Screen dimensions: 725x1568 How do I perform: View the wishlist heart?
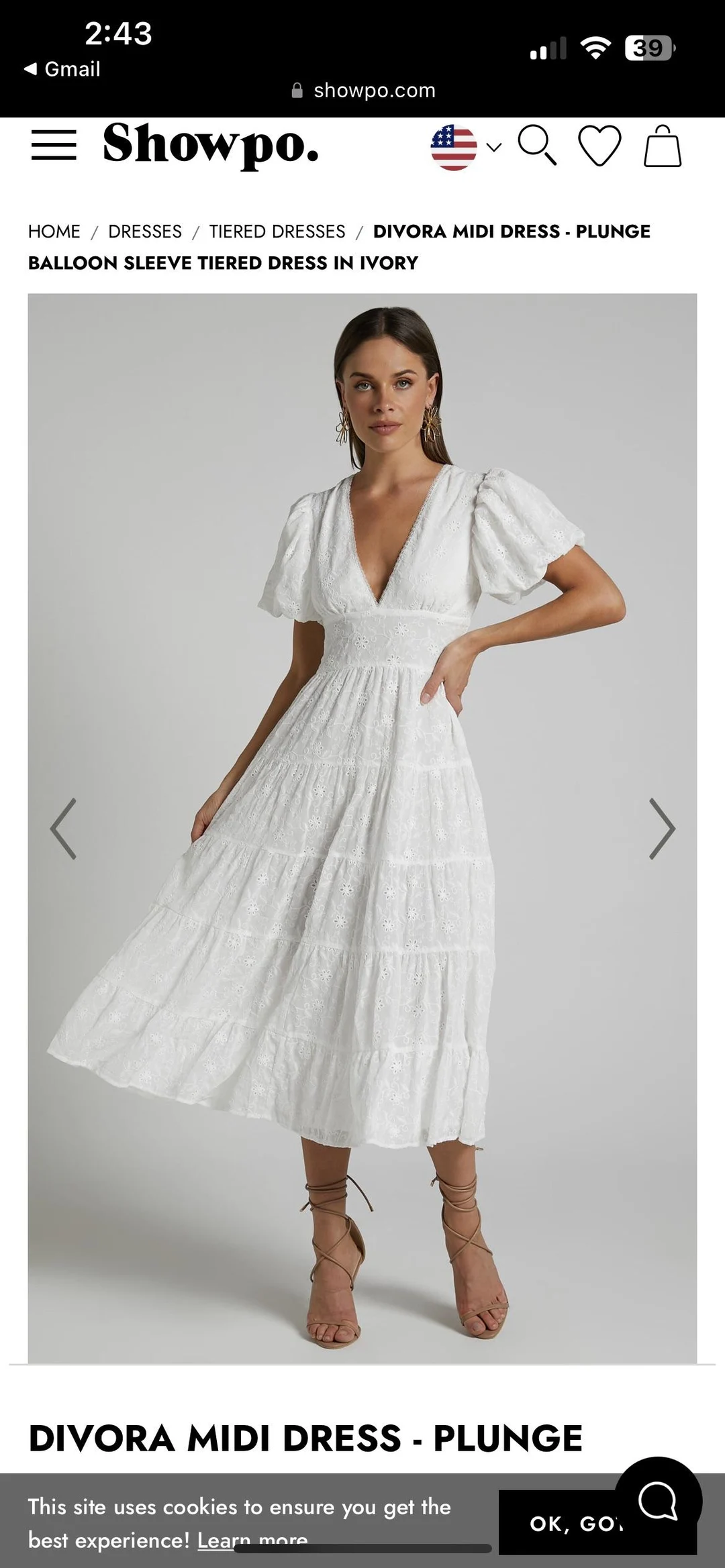pyautogui.click(x=599, y=146)
